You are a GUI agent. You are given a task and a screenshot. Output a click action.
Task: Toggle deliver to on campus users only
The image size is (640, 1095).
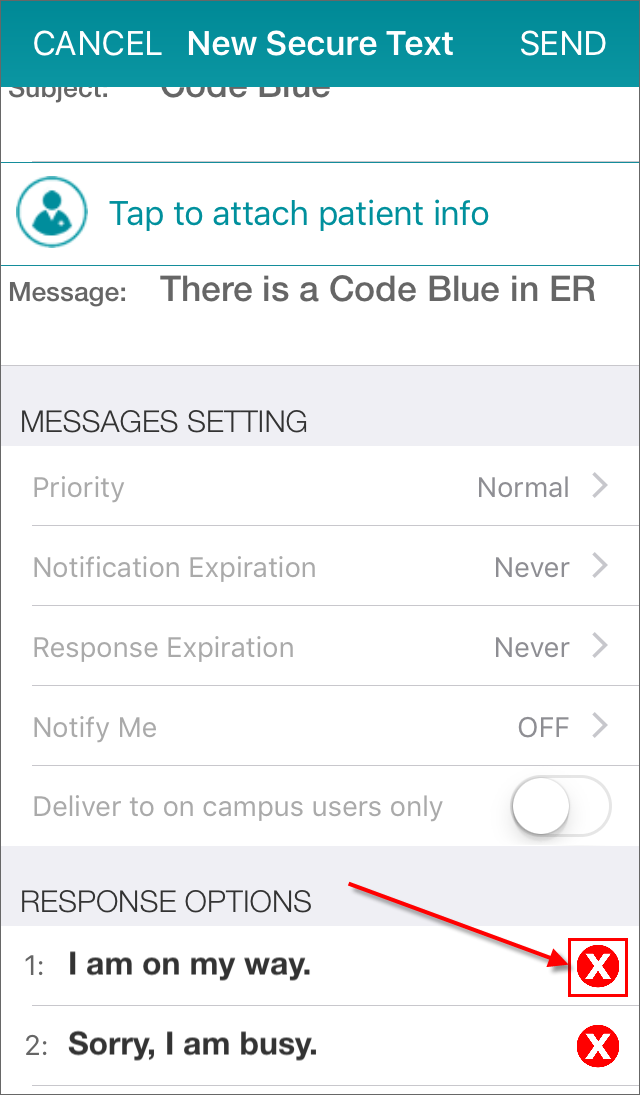(x=561, y=805)
